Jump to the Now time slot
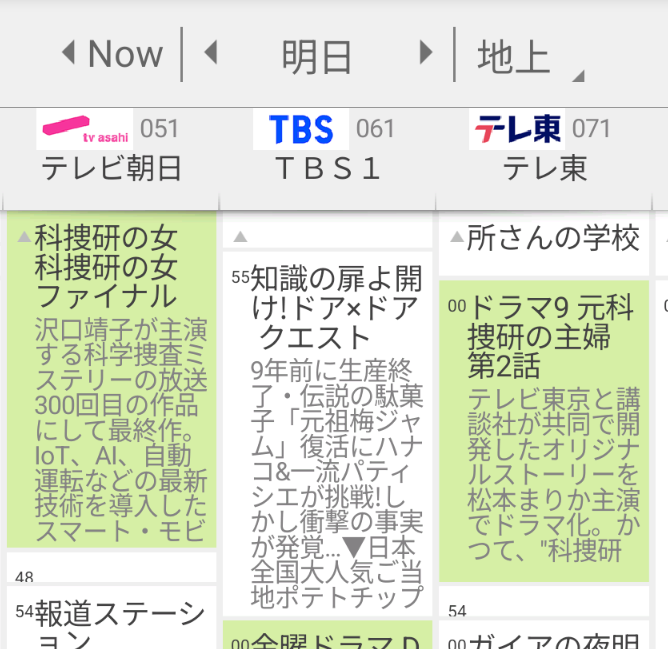Viewport: 668px width, 649px height. click(112, 54)
